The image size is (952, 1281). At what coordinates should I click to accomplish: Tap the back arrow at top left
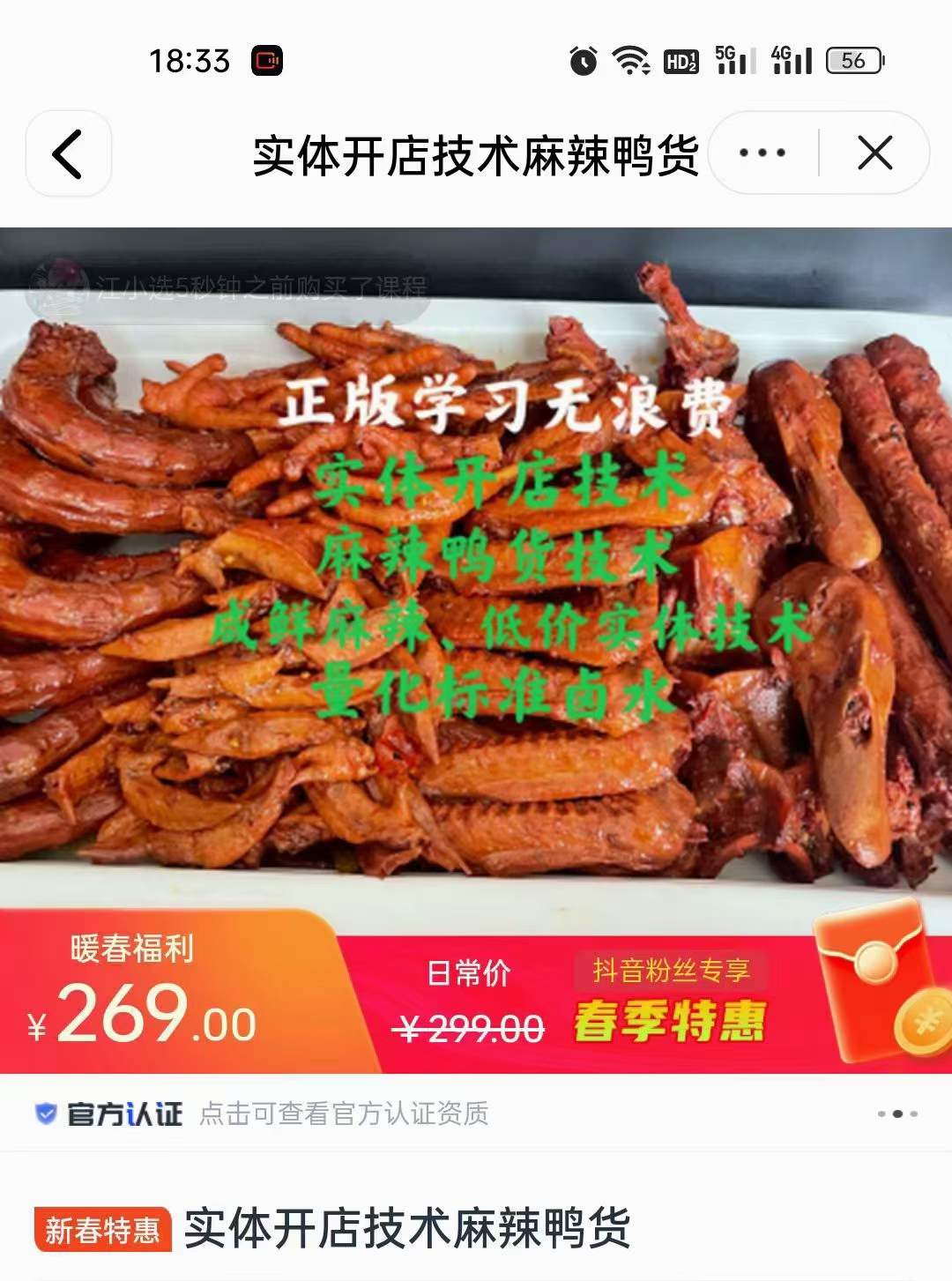click(67, 153)
